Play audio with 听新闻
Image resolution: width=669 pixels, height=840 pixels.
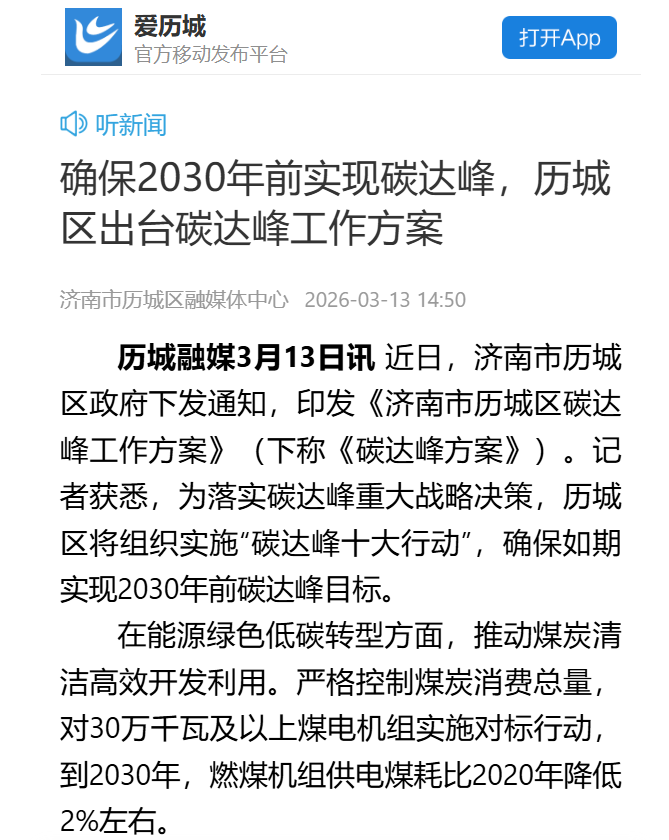click(113, 124)
